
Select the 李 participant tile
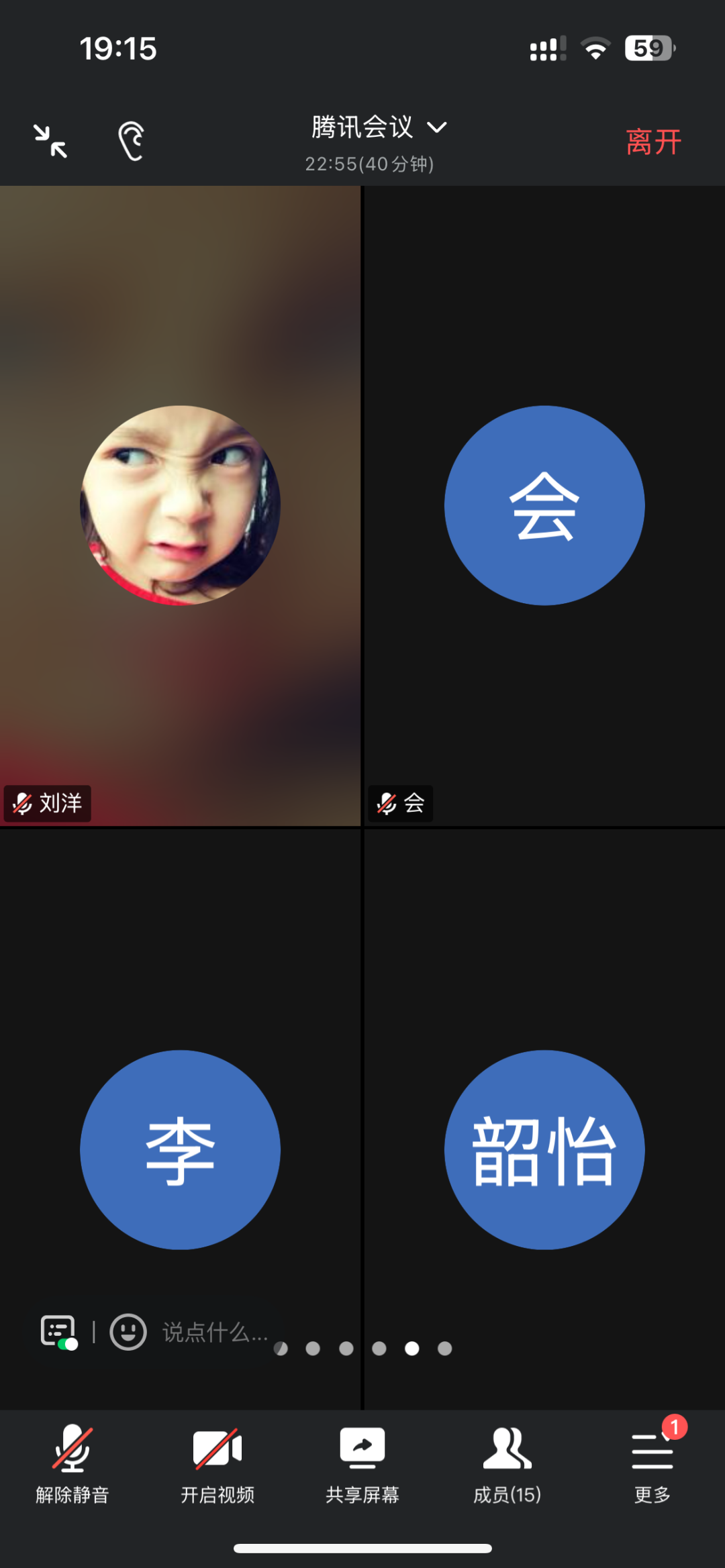[180, 1149]
